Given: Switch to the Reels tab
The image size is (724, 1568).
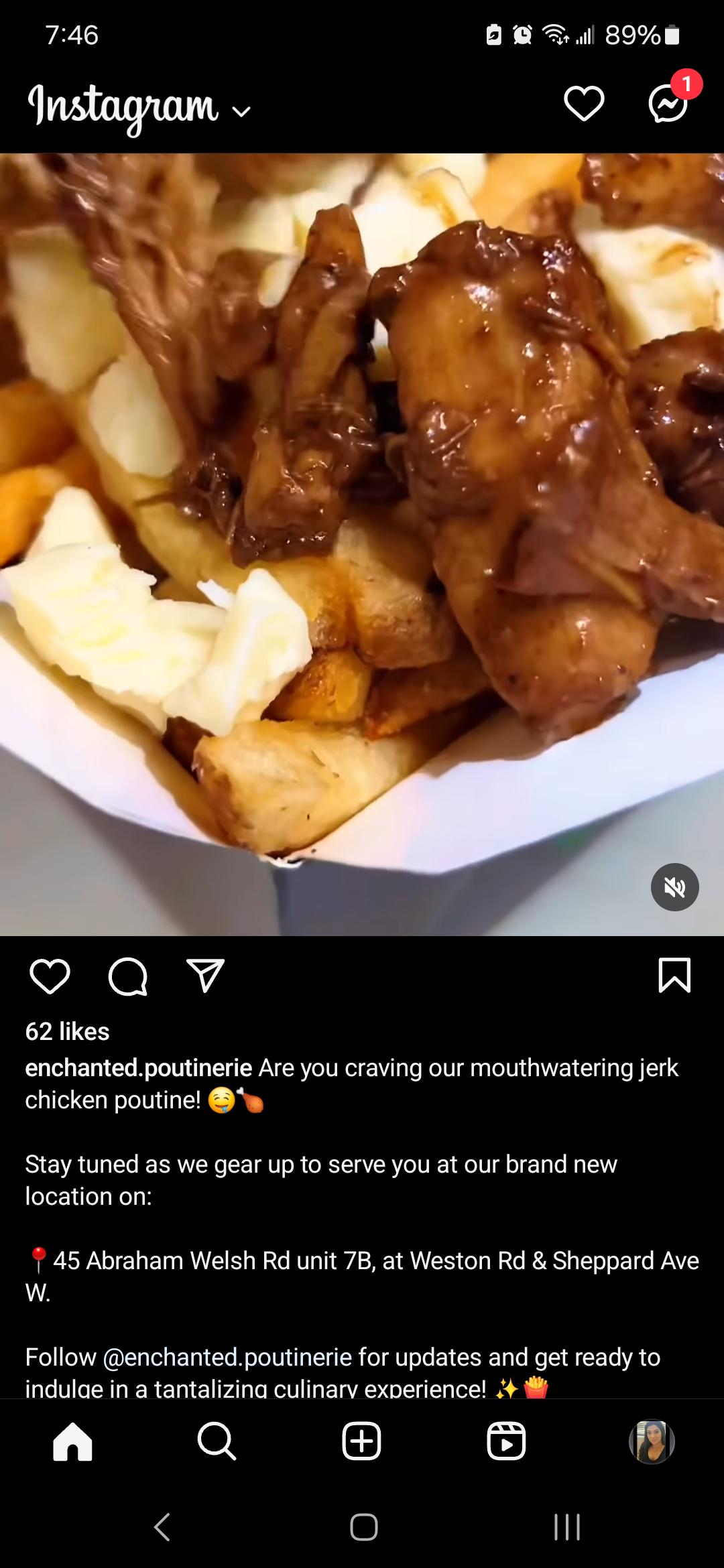Looking at the screenshot, I should click(x=506, y=1441).
